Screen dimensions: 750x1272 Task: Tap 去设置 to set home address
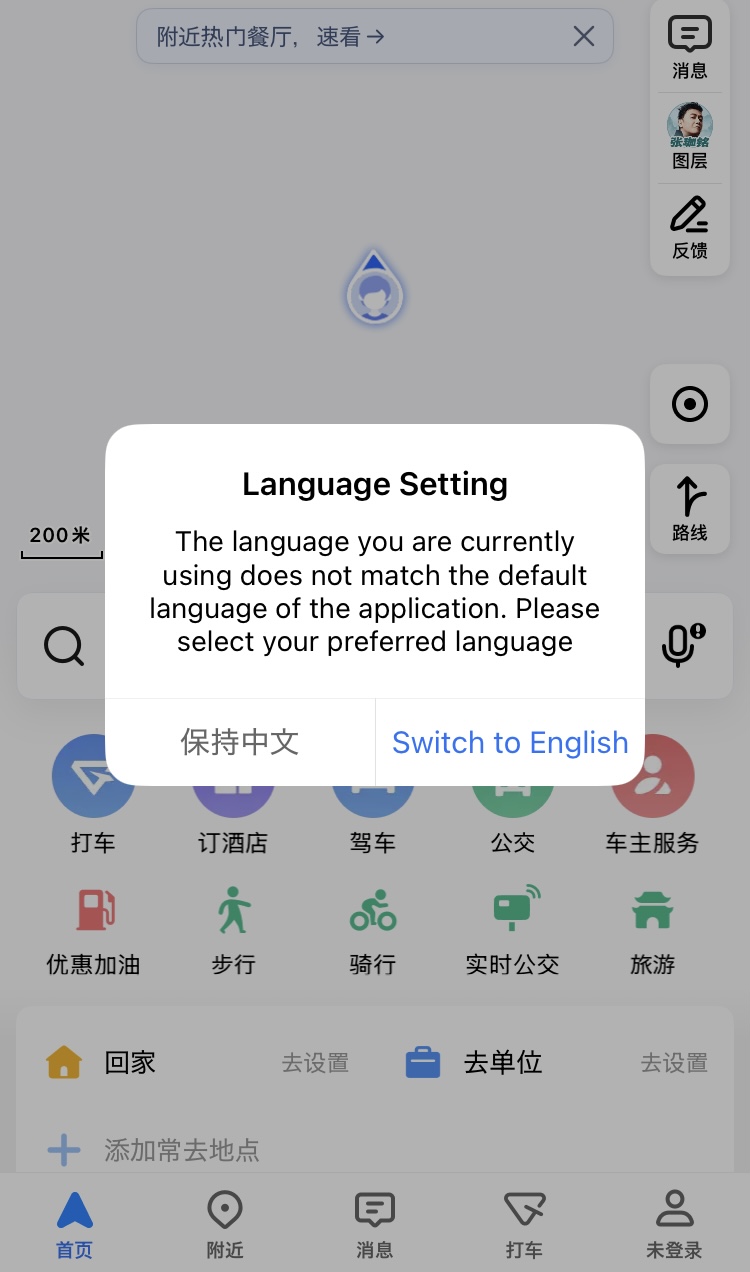[x=315, y=1062]
